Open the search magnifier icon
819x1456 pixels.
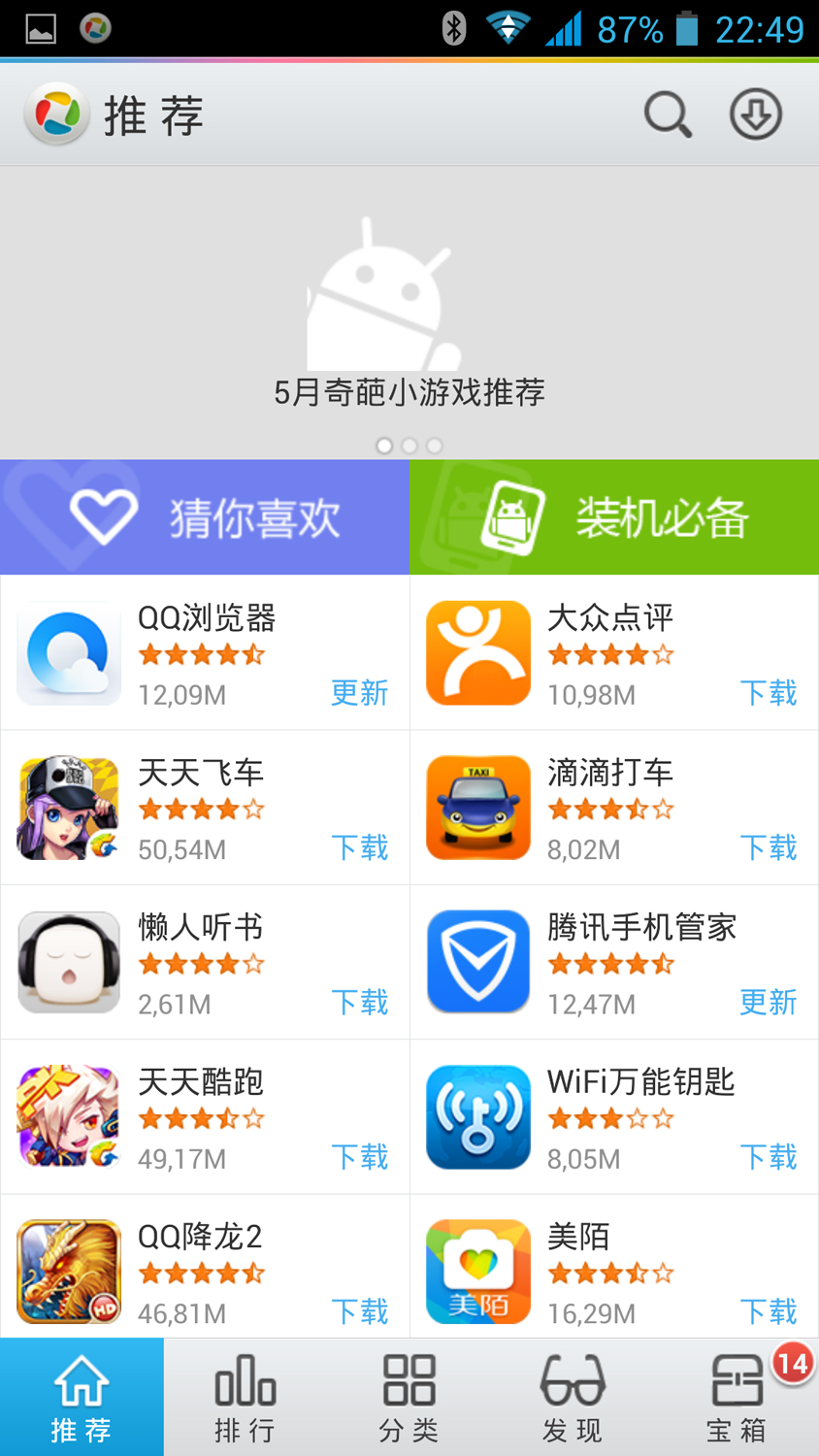tap(668, 116)
